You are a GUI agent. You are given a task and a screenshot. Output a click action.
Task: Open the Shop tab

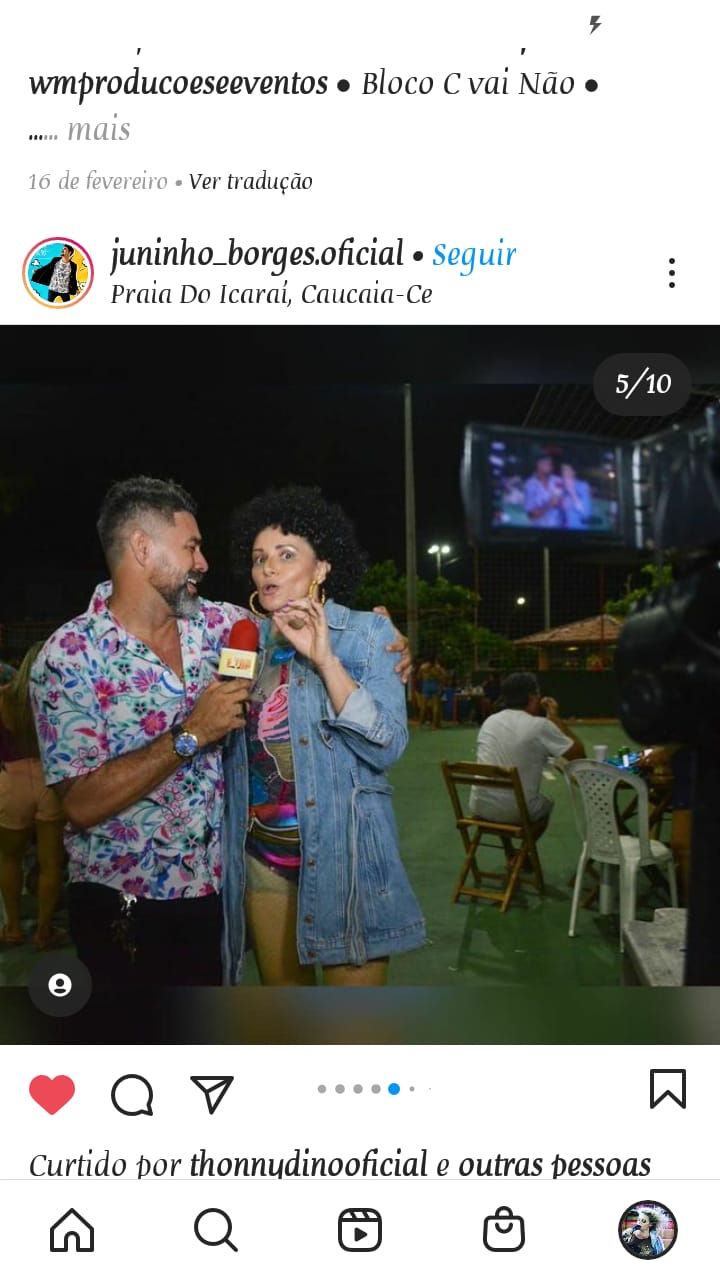504,1230
